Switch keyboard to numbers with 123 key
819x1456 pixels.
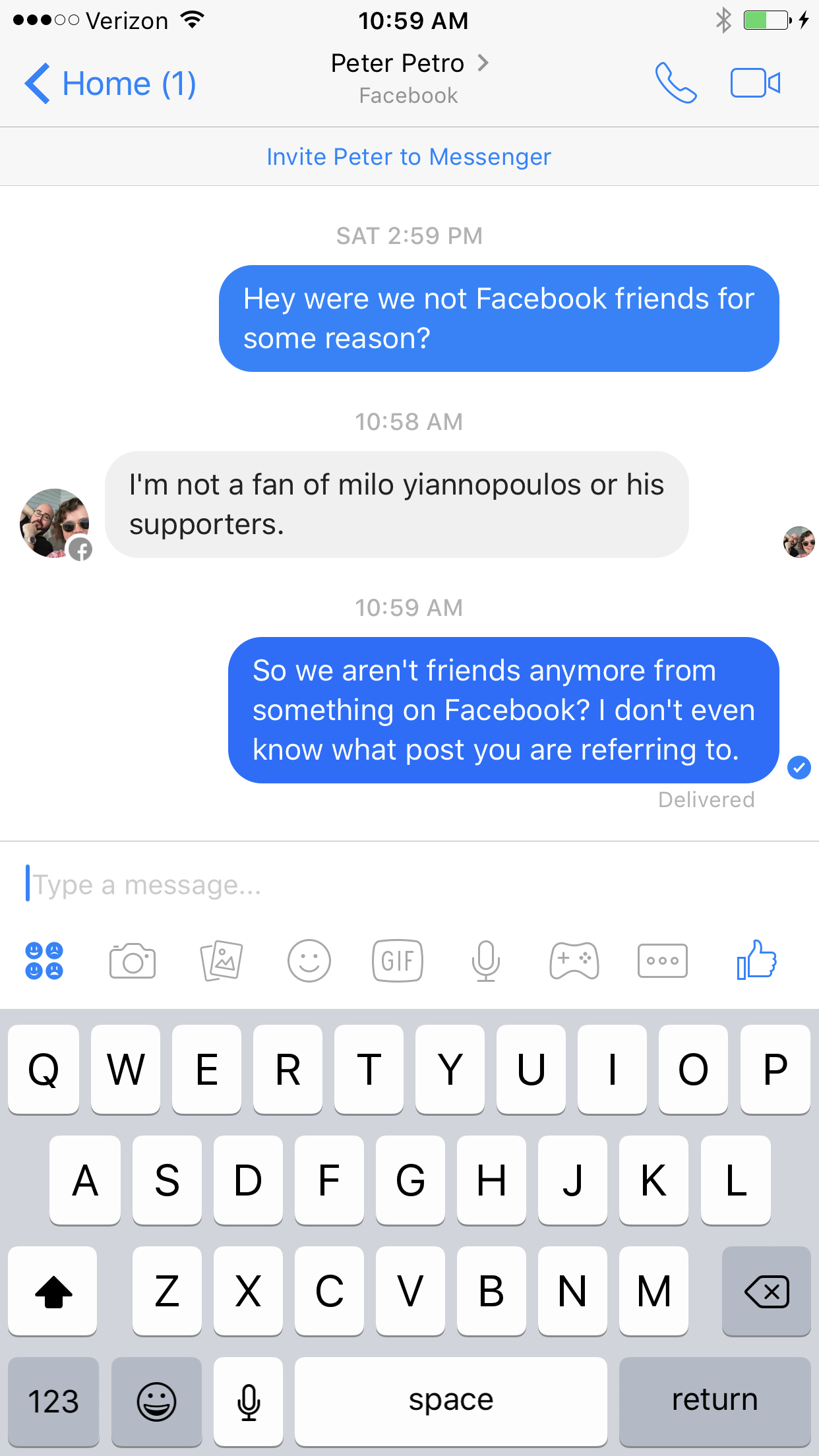[x=53, y=1401]
